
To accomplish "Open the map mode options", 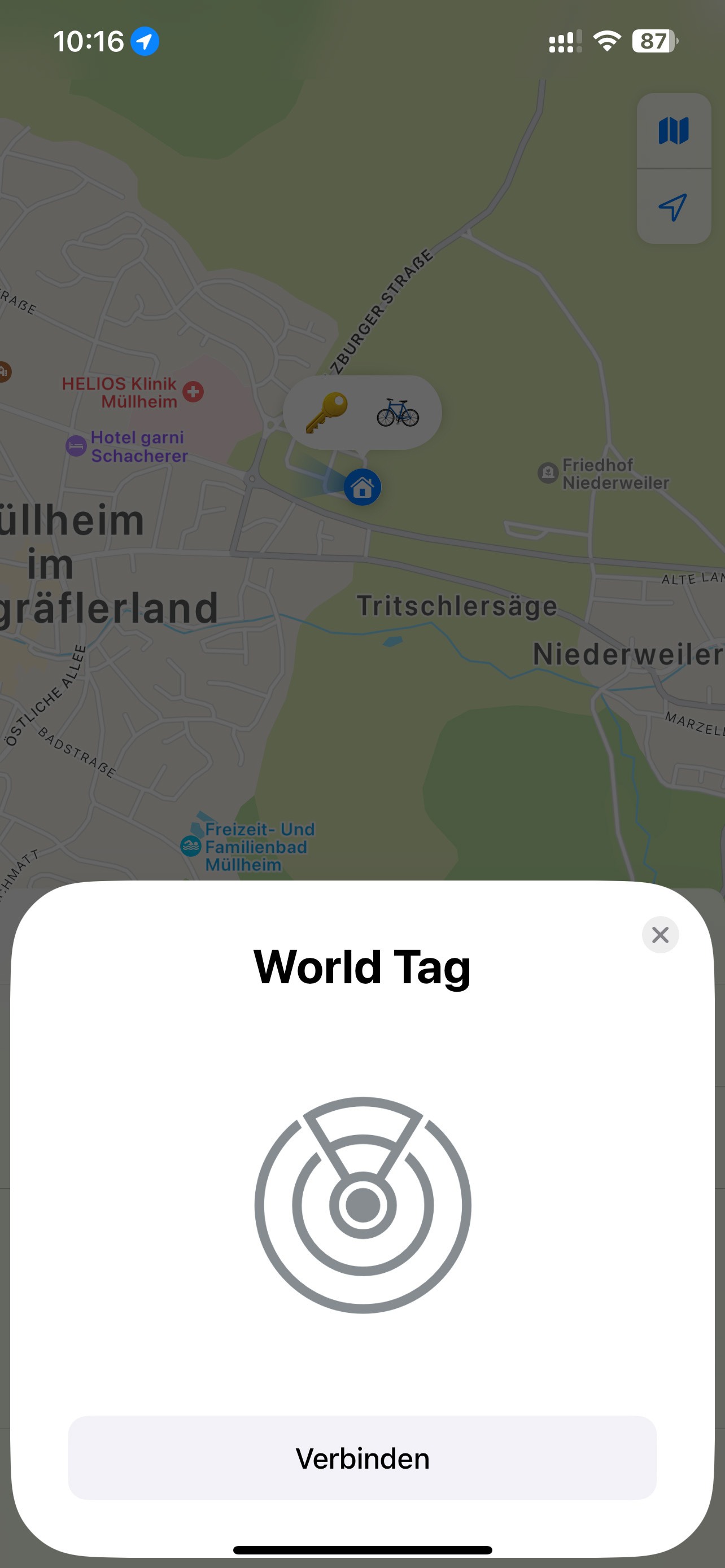I will [x=673, y=131].
